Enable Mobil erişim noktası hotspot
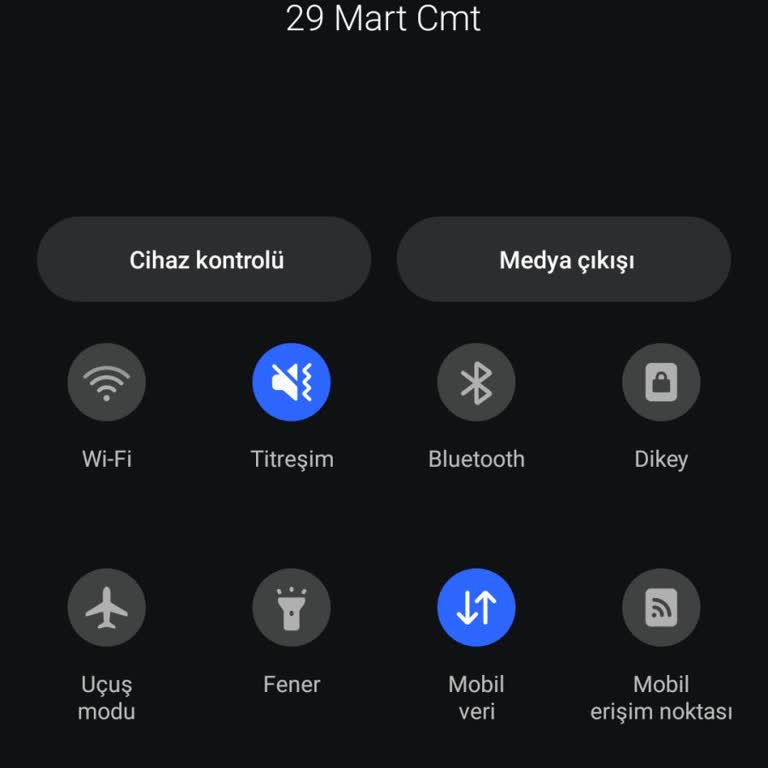The image size is (768, 768). pos(661,607)
